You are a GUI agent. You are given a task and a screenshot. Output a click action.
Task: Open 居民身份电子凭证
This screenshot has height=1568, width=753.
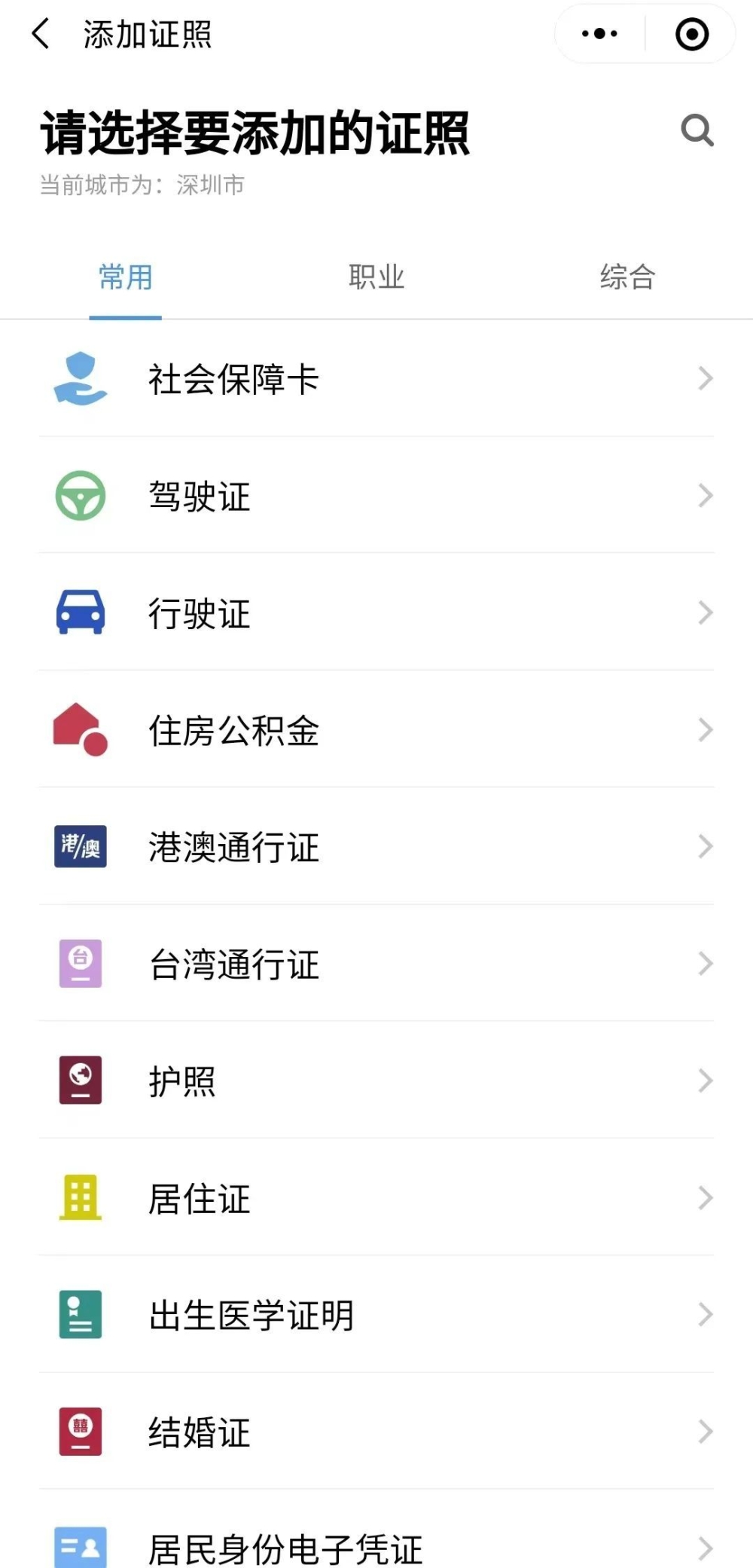376,1530
